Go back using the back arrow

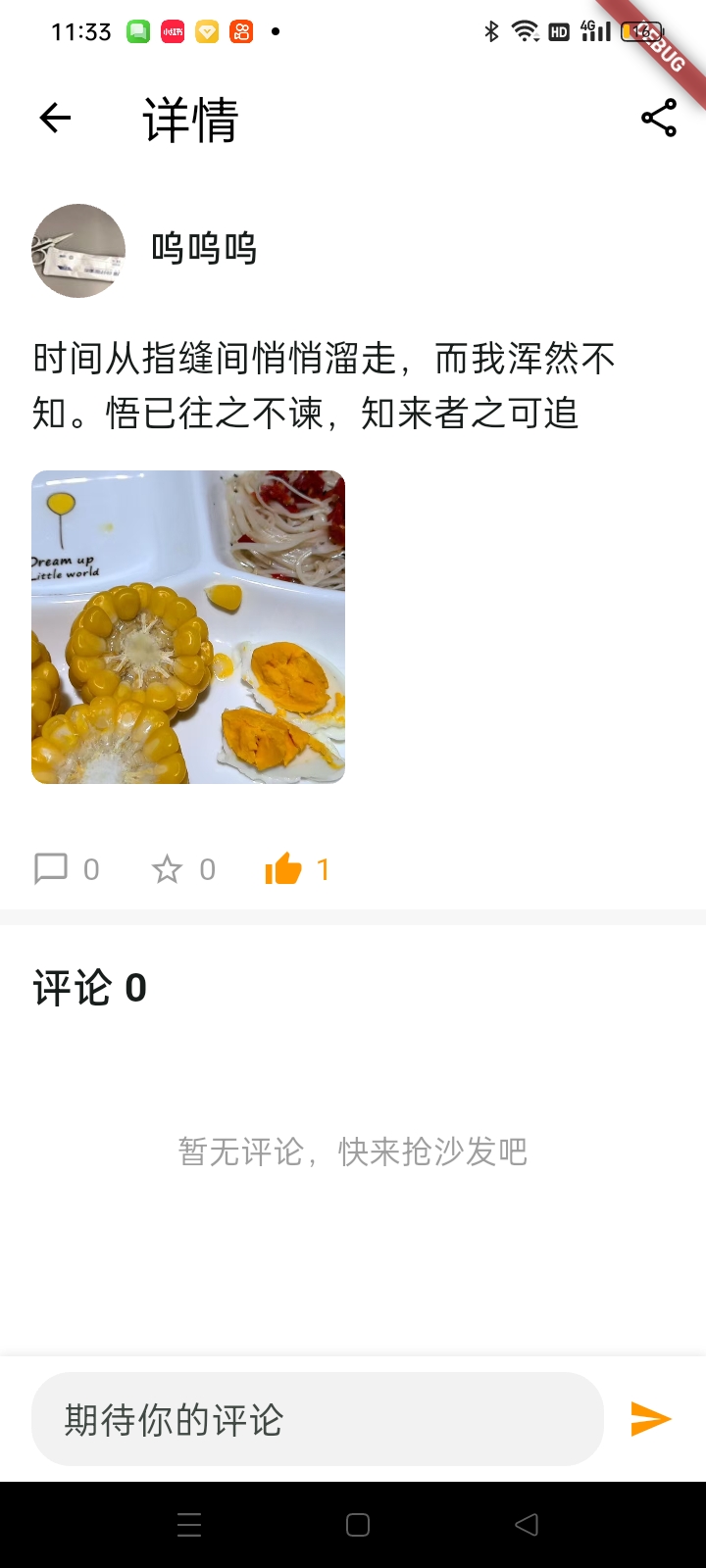(54, 119)
